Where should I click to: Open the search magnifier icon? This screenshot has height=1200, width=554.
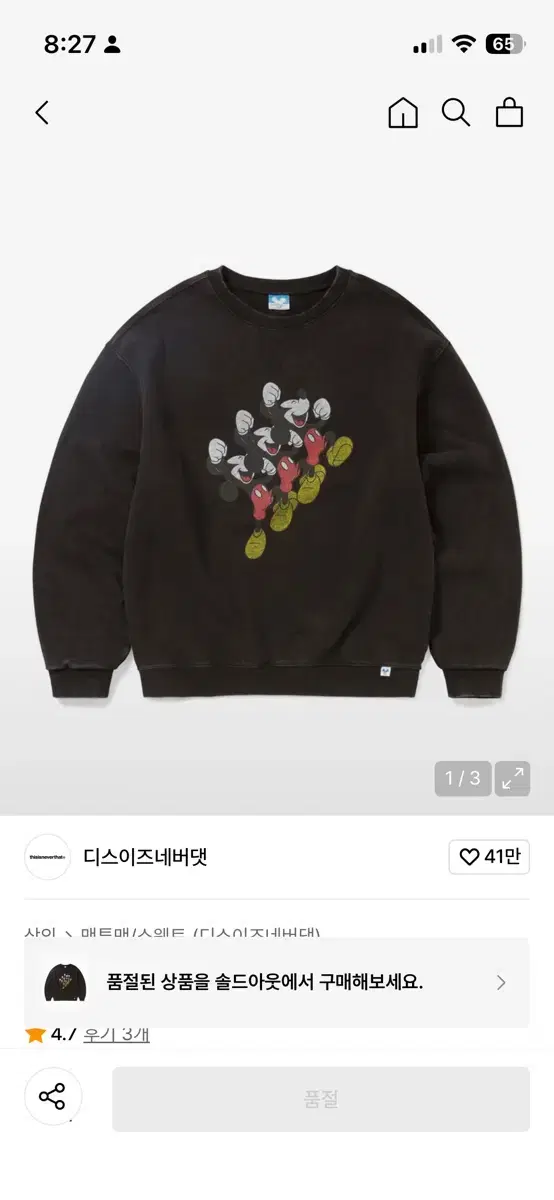[x=456, y=113]
